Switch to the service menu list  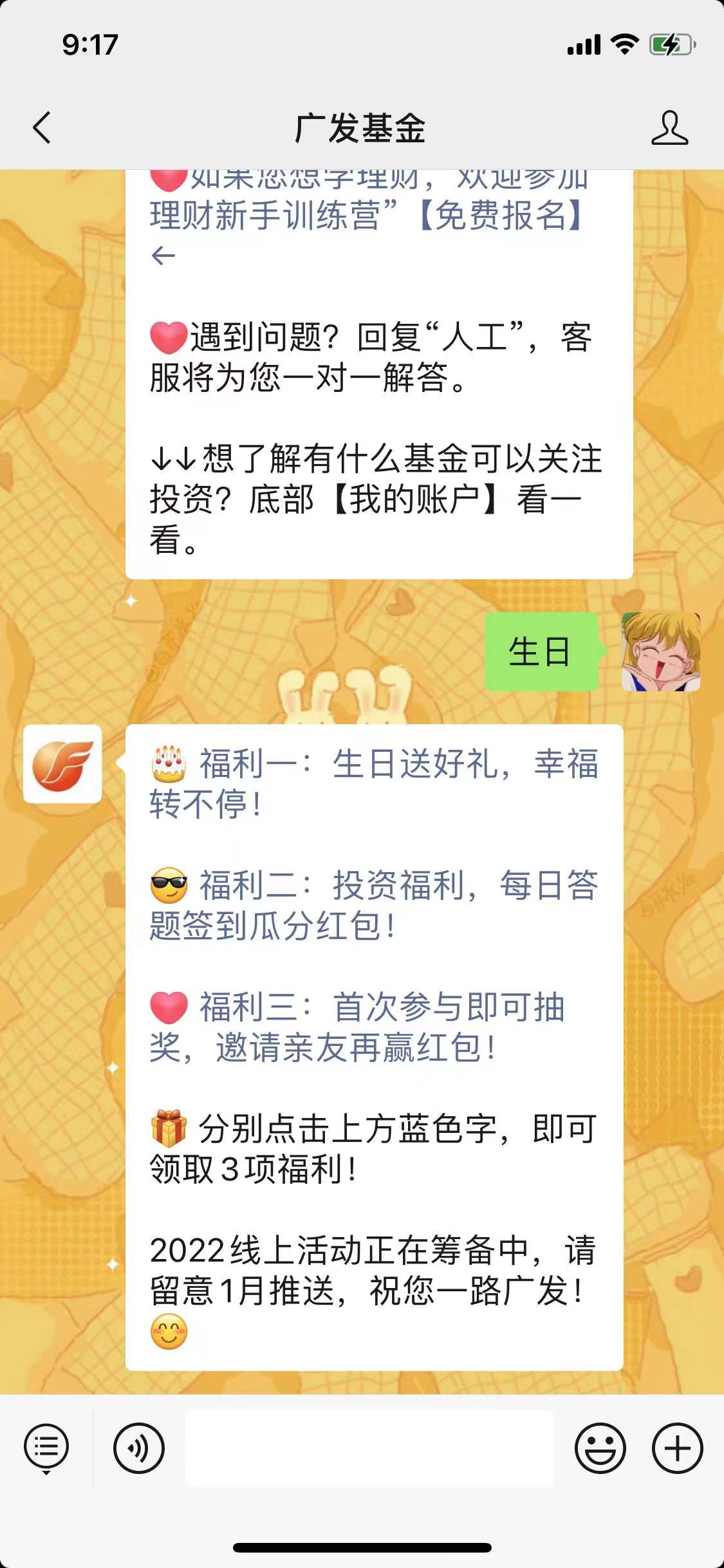coord(46,1448)
